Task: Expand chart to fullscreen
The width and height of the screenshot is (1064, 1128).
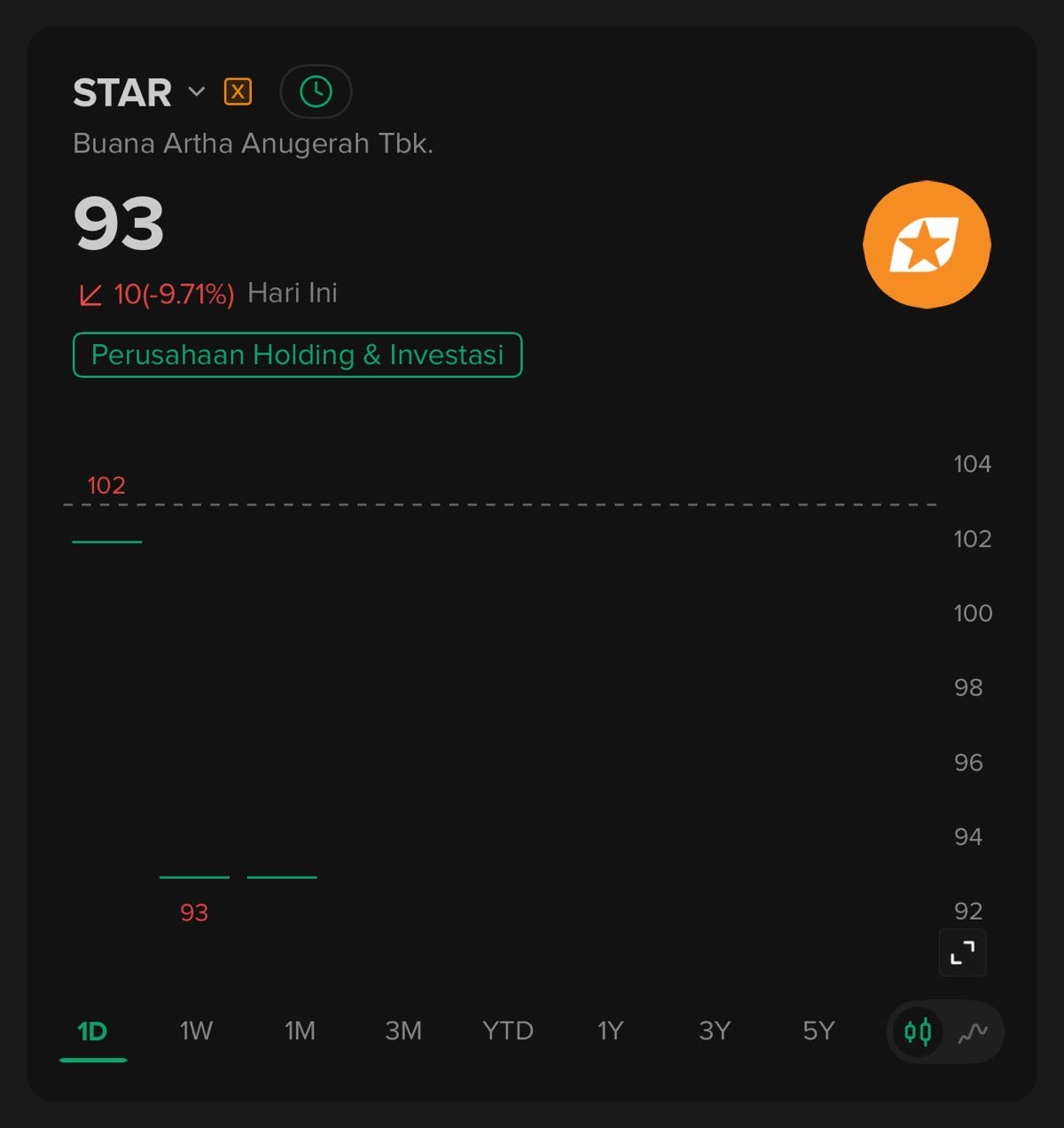Action: [x=962, y=952]
